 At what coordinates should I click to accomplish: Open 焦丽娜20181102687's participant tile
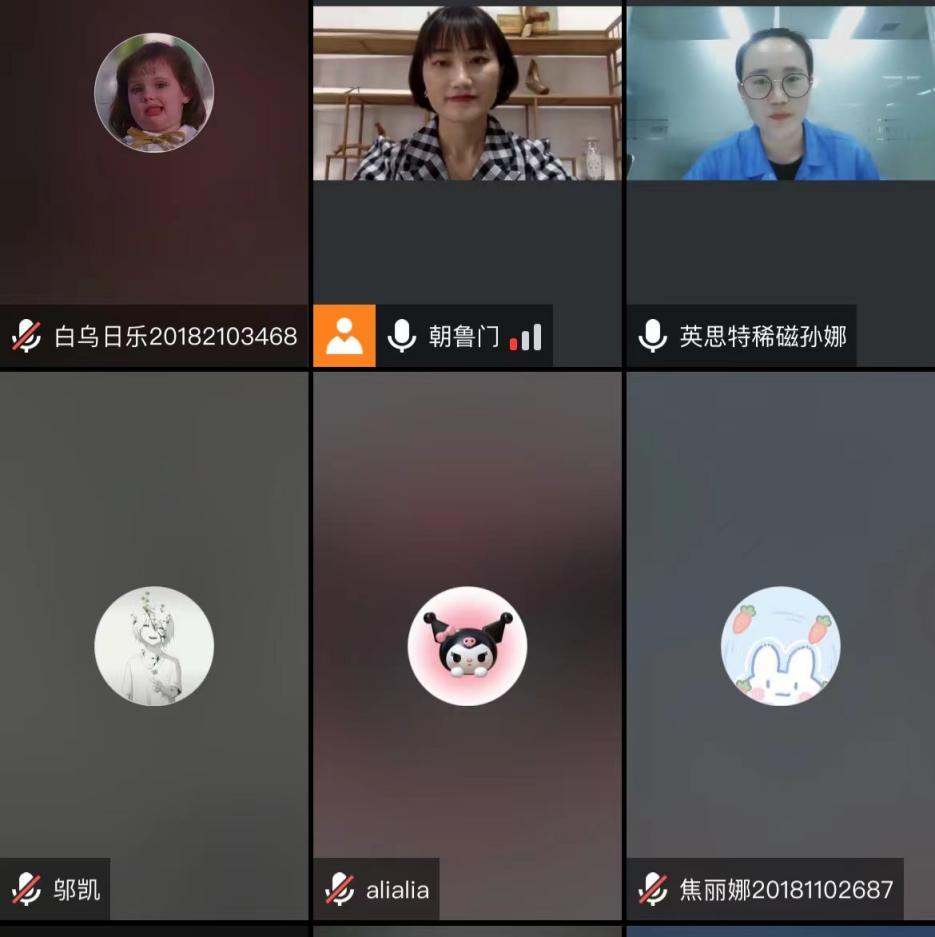tap(780, 645)
